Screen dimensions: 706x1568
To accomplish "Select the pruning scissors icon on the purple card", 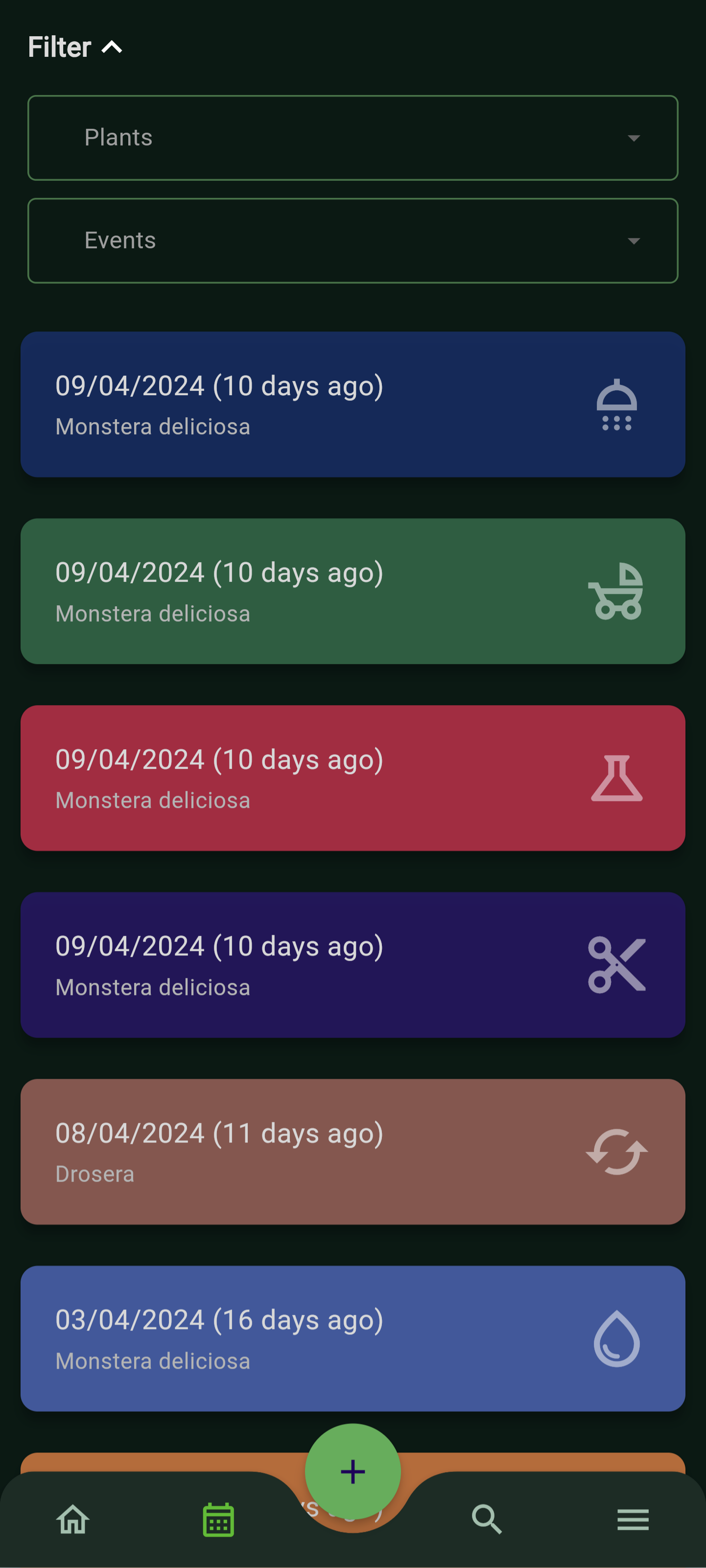I will [x=616, y=965].
